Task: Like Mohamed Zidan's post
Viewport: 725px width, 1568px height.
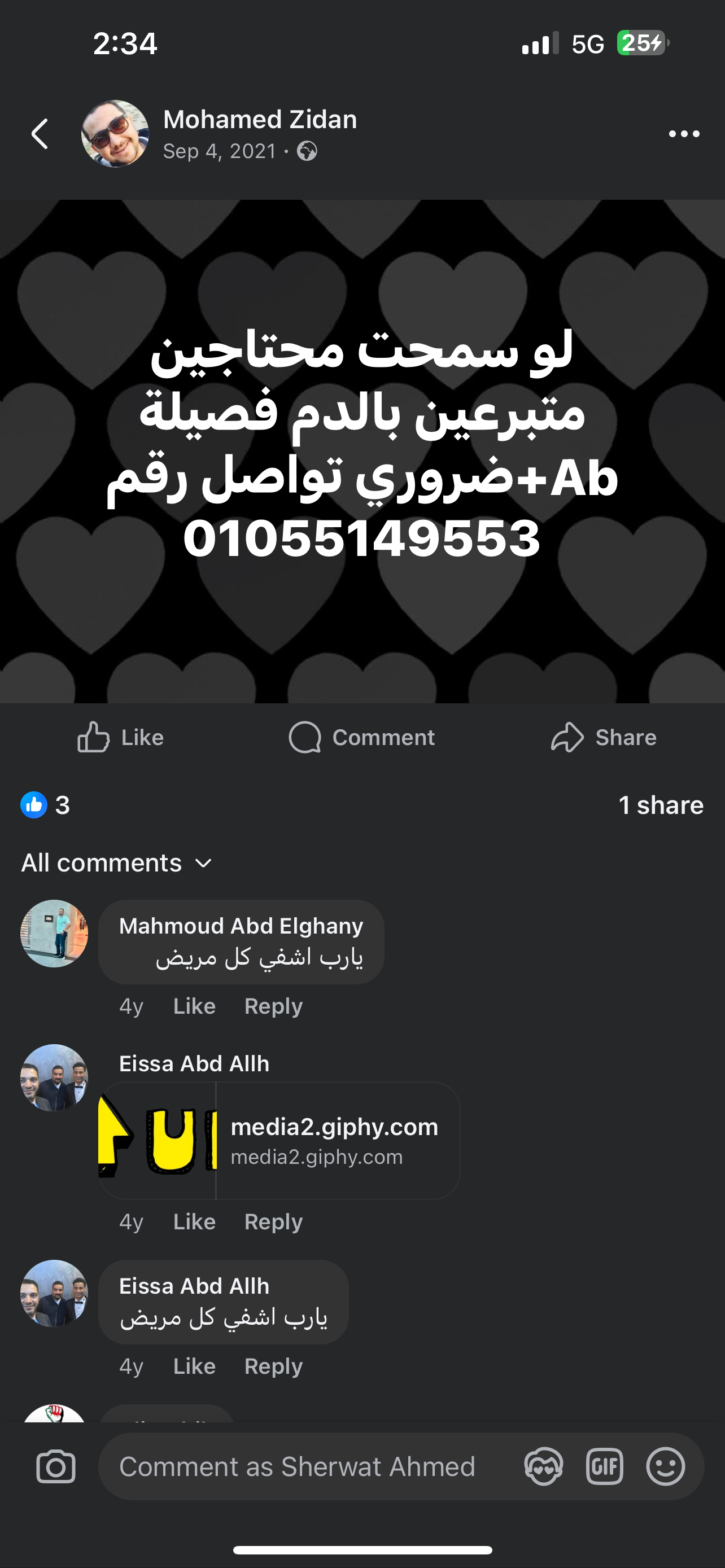Action: 120,738
